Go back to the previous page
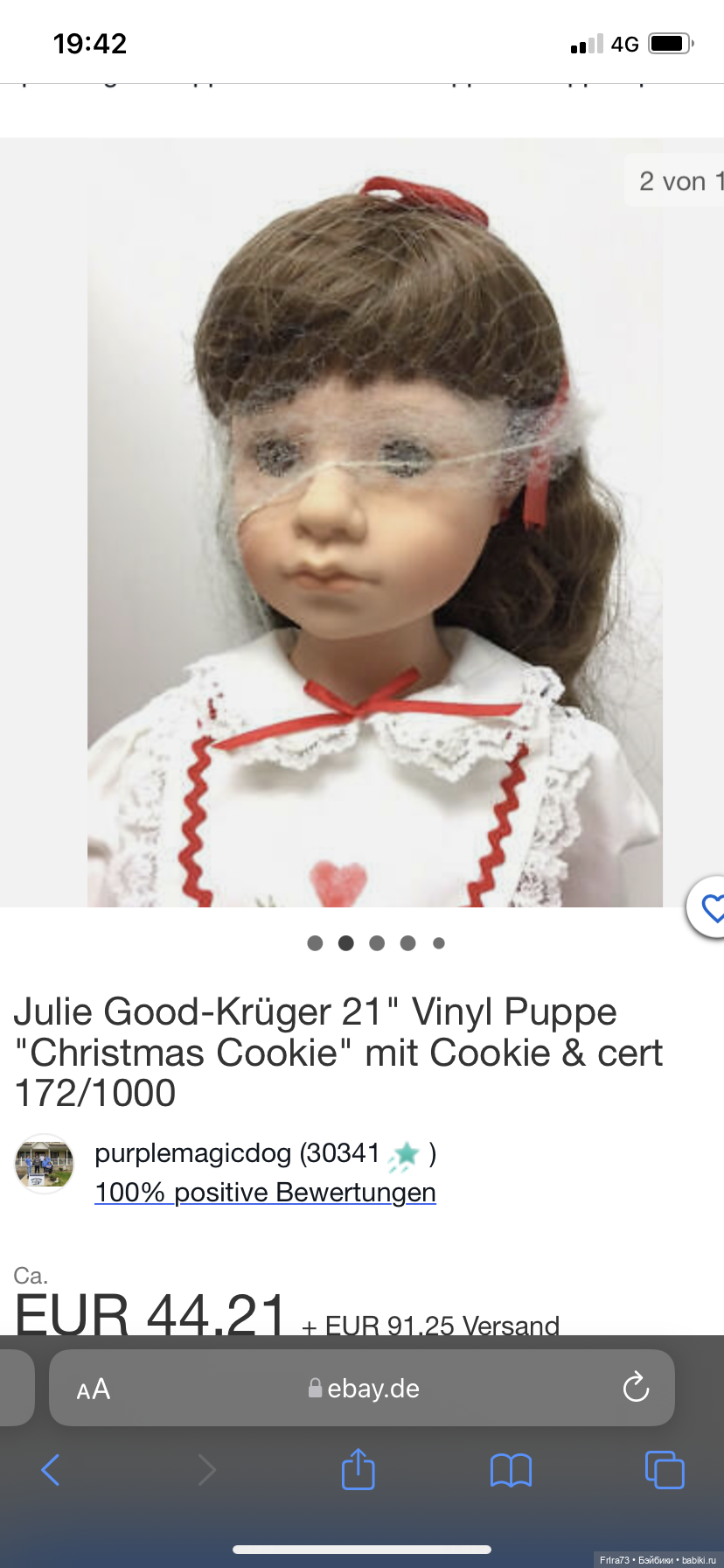The height and width of the screenshot is (1568, 724). [x=51, y=1470]
